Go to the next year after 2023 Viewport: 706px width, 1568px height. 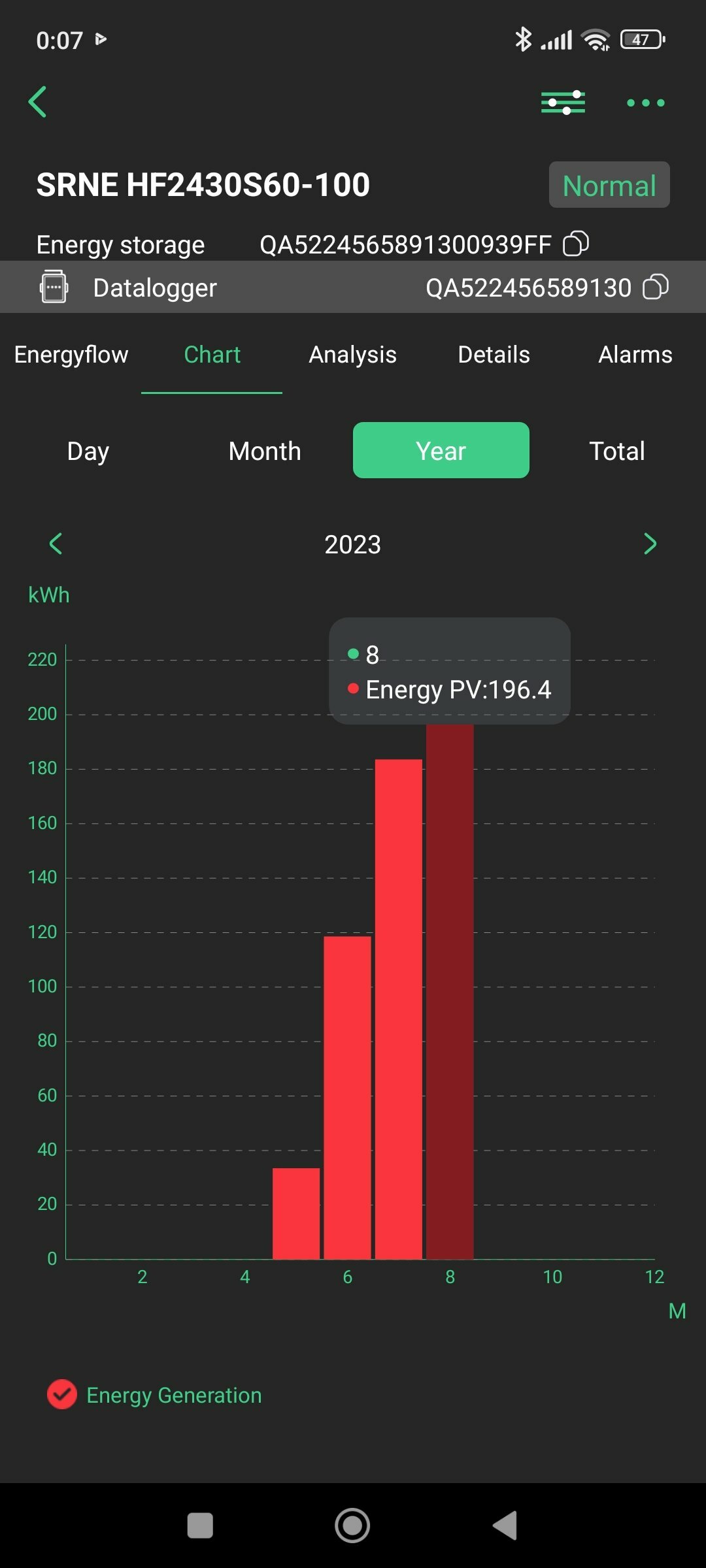click(x=650, y=544)
